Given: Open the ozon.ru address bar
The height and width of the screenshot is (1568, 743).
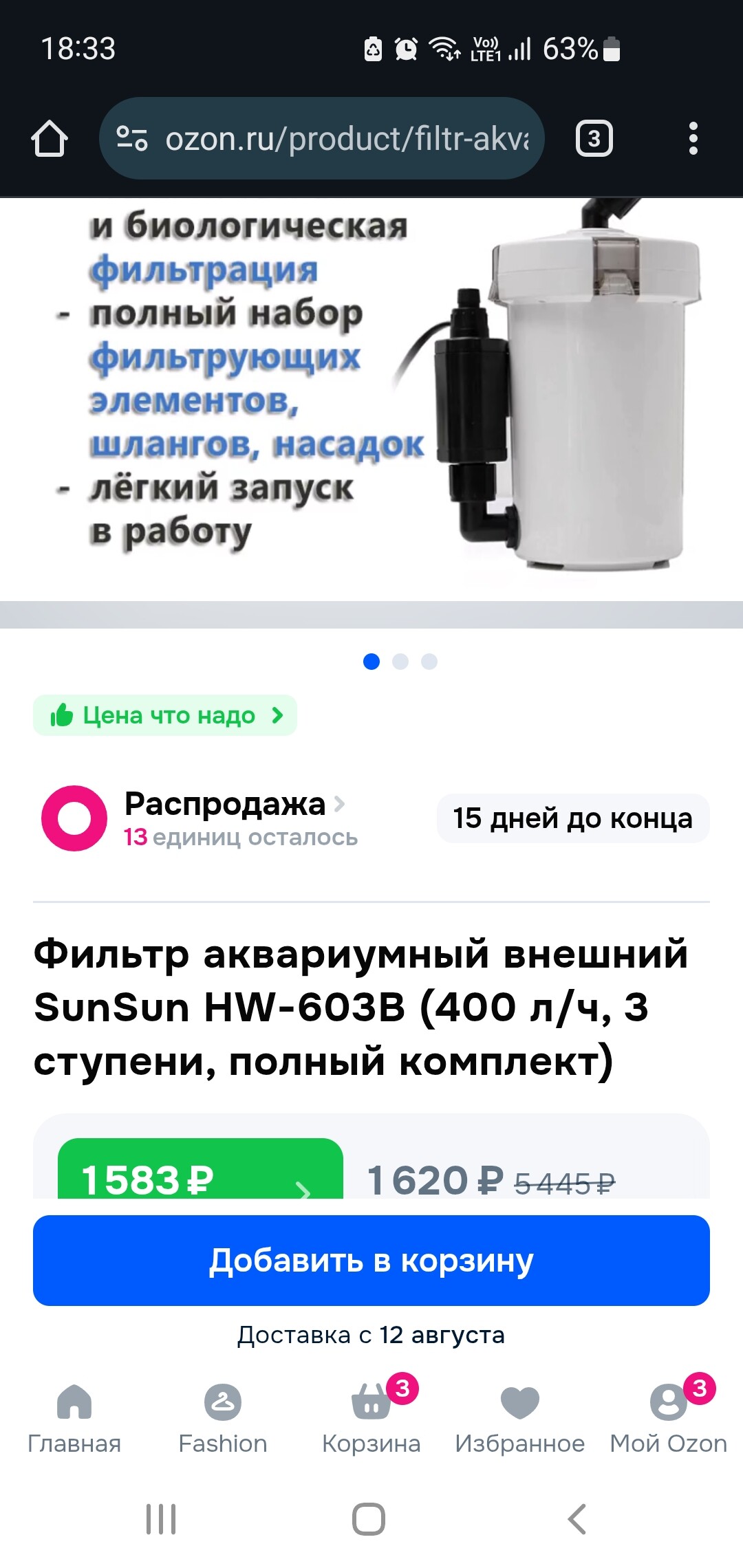Looking at the screenshot, I should [x=344, y=138].
